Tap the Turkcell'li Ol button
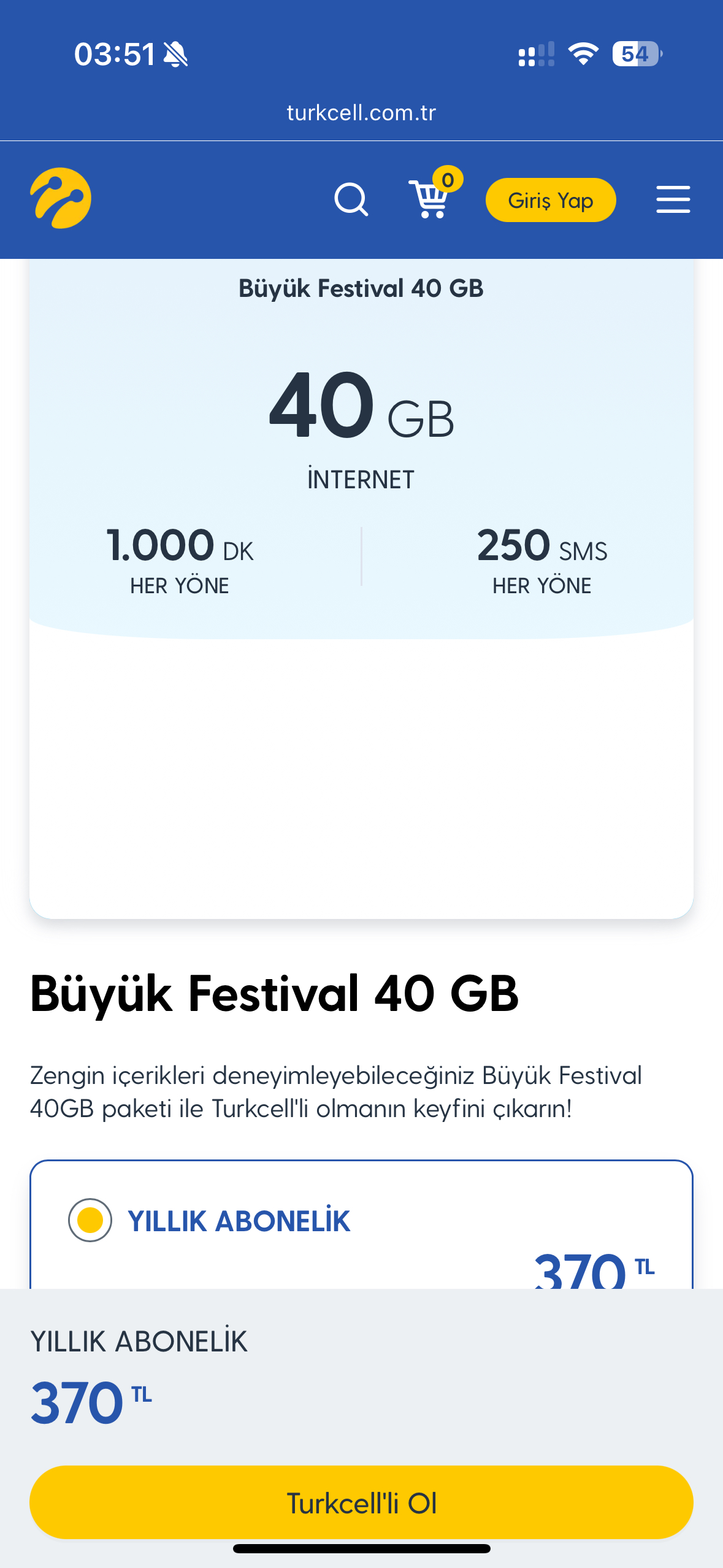Screen dimensions: 723x1568 (361, 1503)
